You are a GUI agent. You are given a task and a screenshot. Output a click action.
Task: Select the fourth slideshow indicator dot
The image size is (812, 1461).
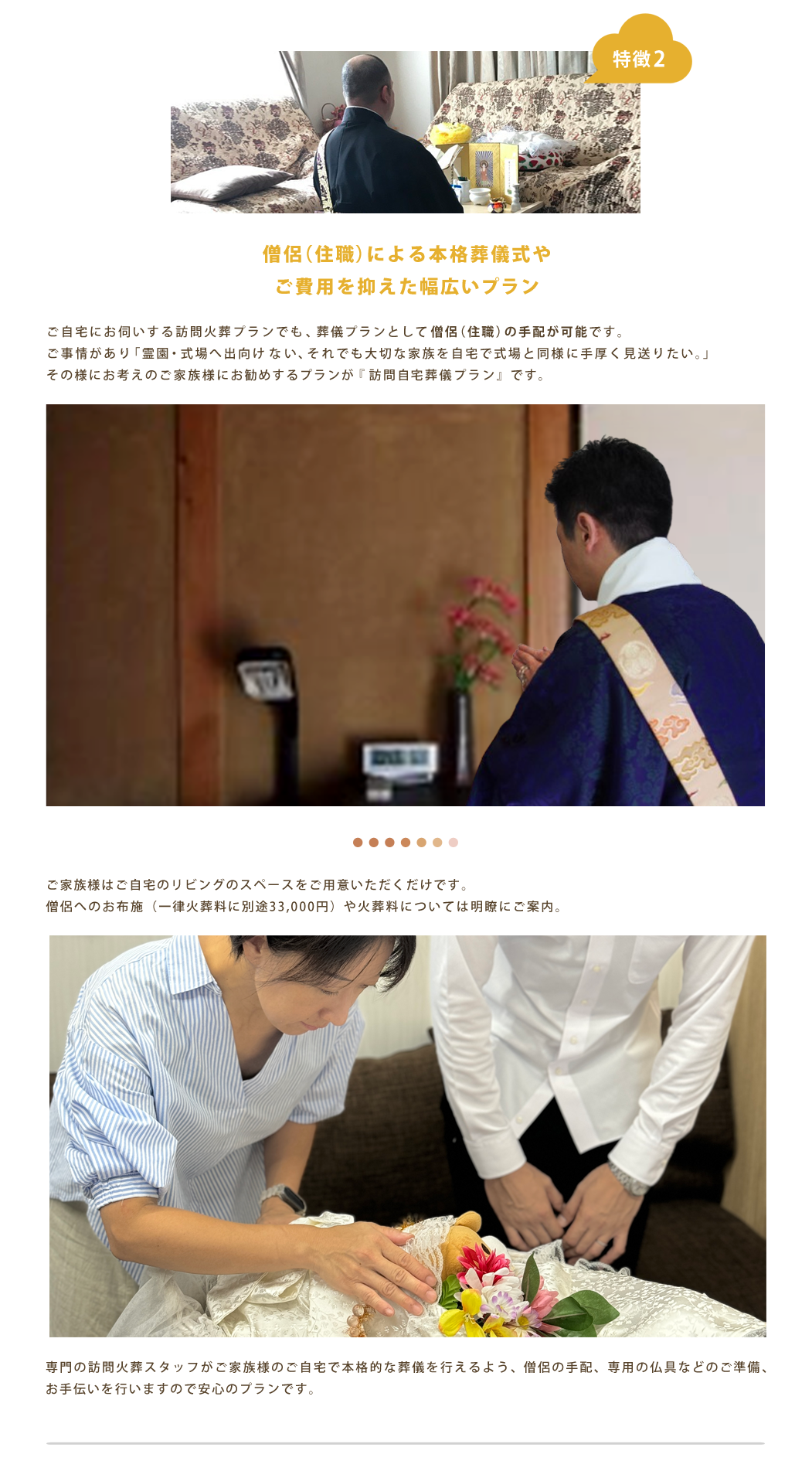click(406, 843)
